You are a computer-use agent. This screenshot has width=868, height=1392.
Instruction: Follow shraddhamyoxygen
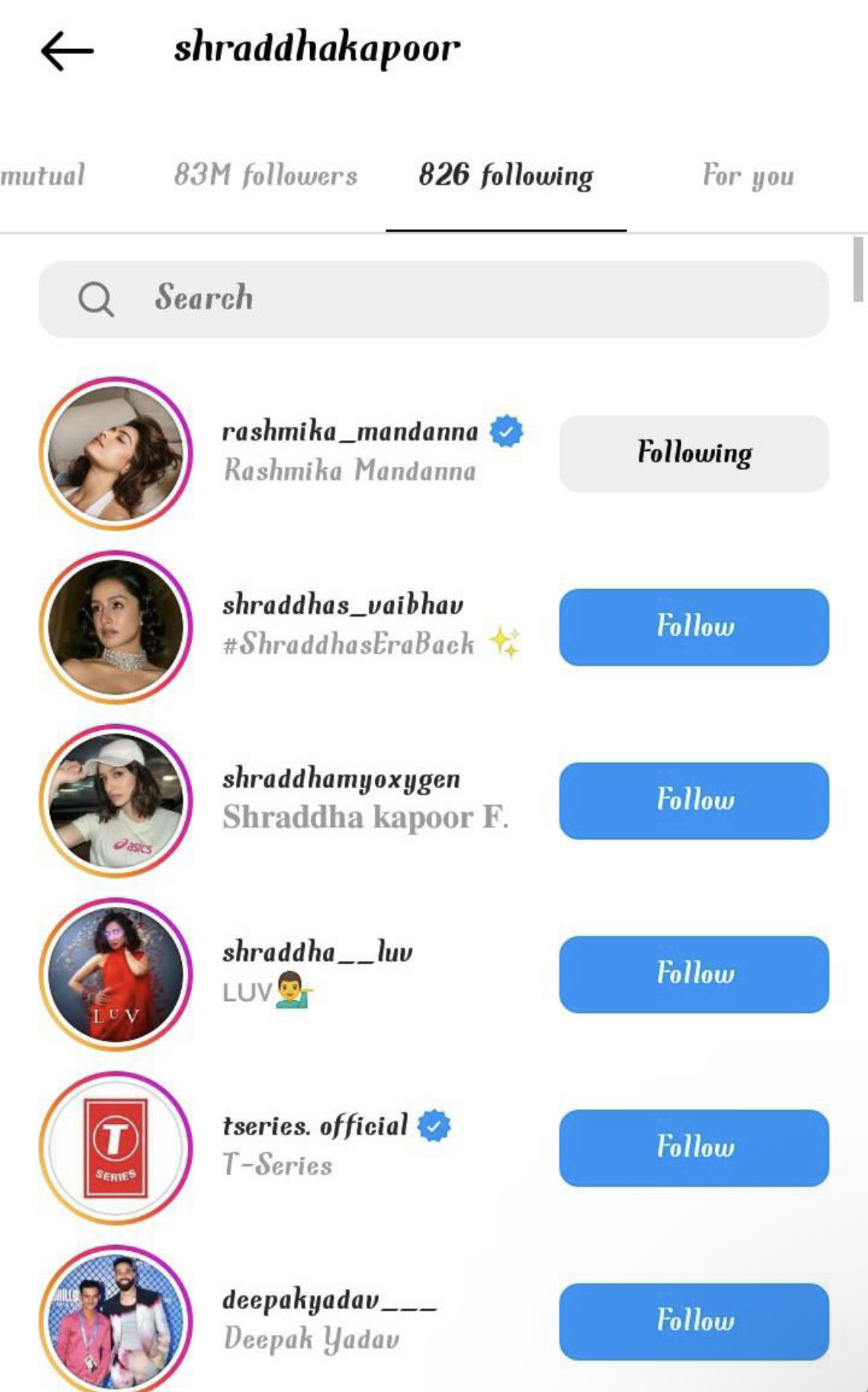694,800
